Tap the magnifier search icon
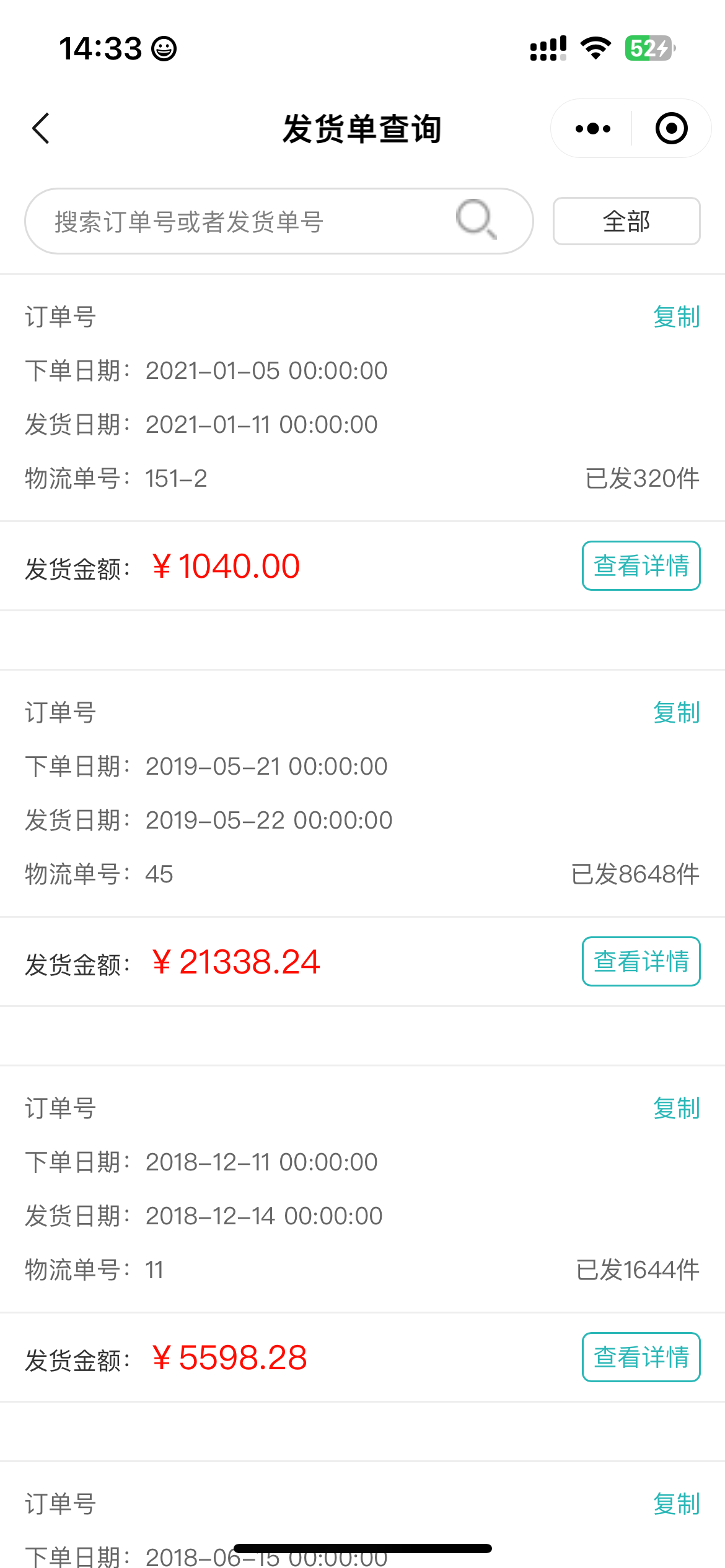This screenshot has height=1568, width=725. coord(476,219)
